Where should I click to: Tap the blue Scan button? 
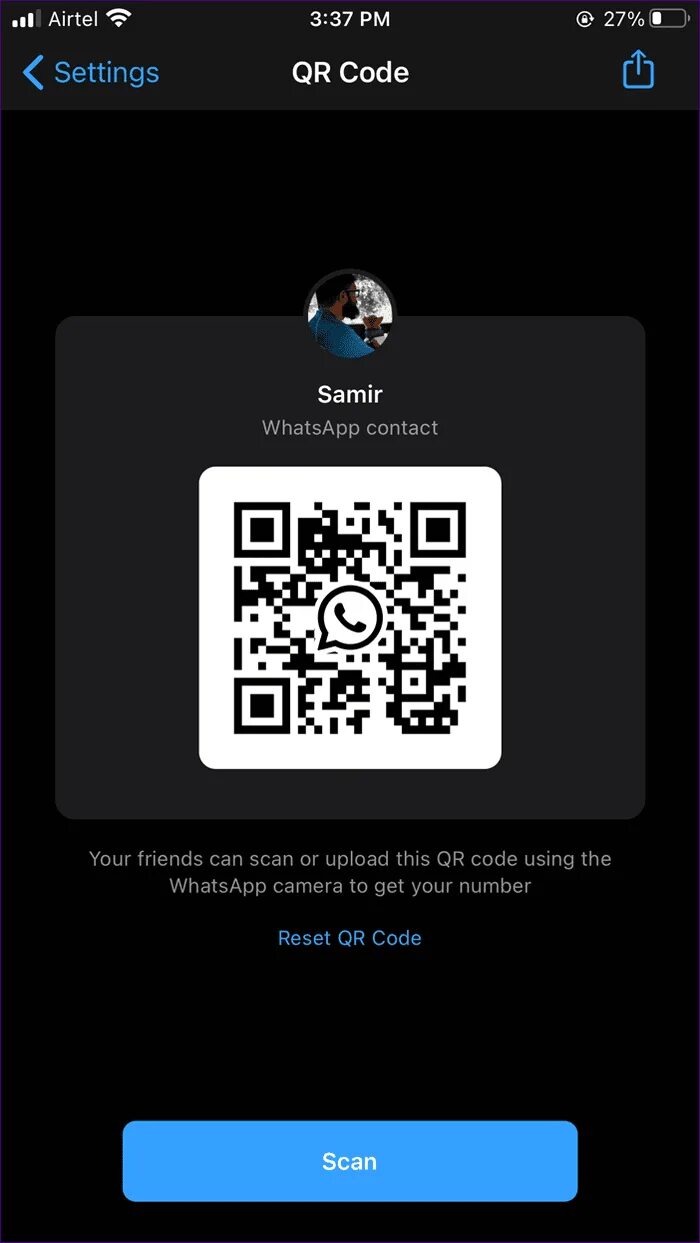point(349,1161)
